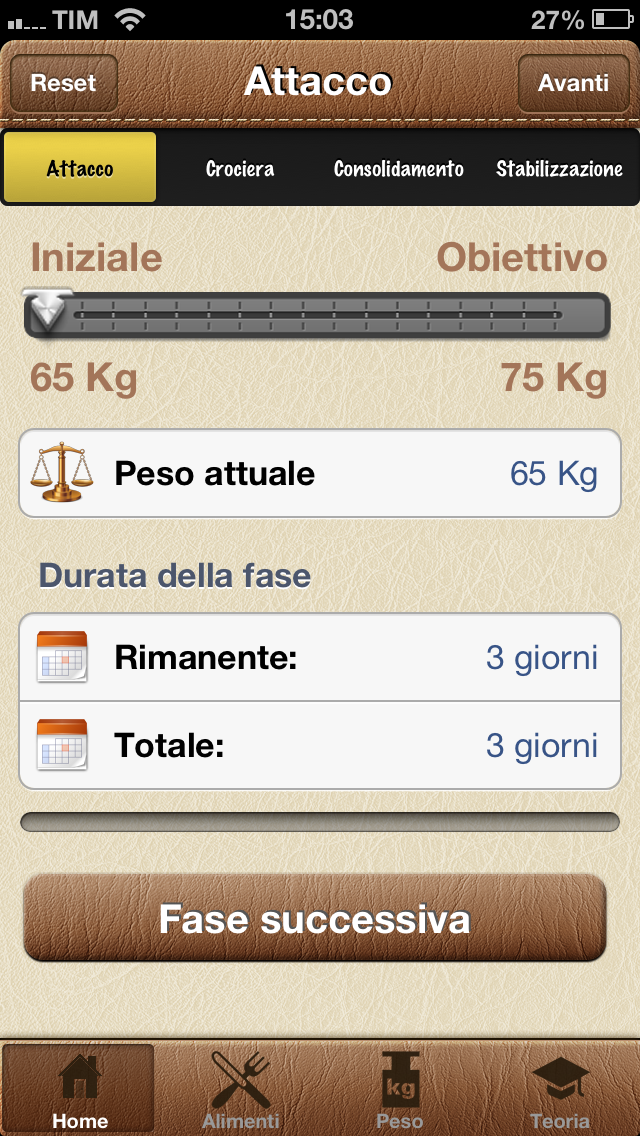Open the Consolidamento phase tab
Viewport: 640px width, 1136px height.
398,168
